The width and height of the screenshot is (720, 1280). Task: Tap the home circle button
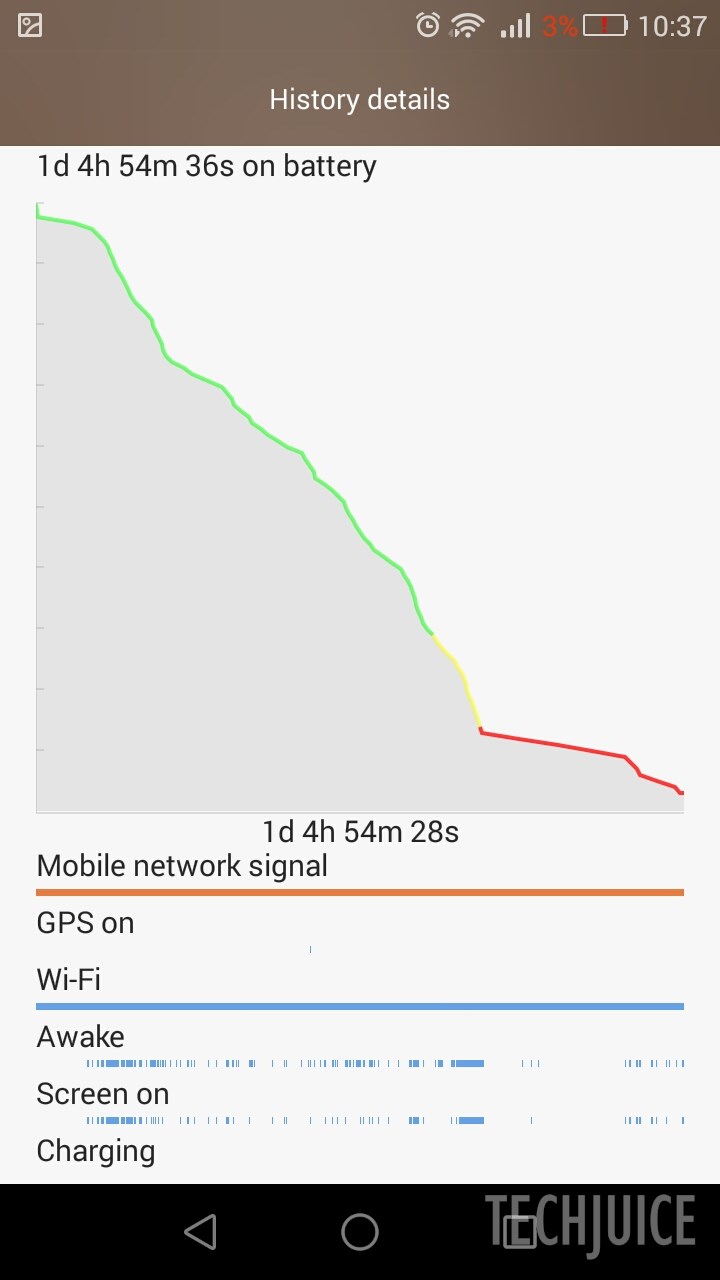point(360,1232)
